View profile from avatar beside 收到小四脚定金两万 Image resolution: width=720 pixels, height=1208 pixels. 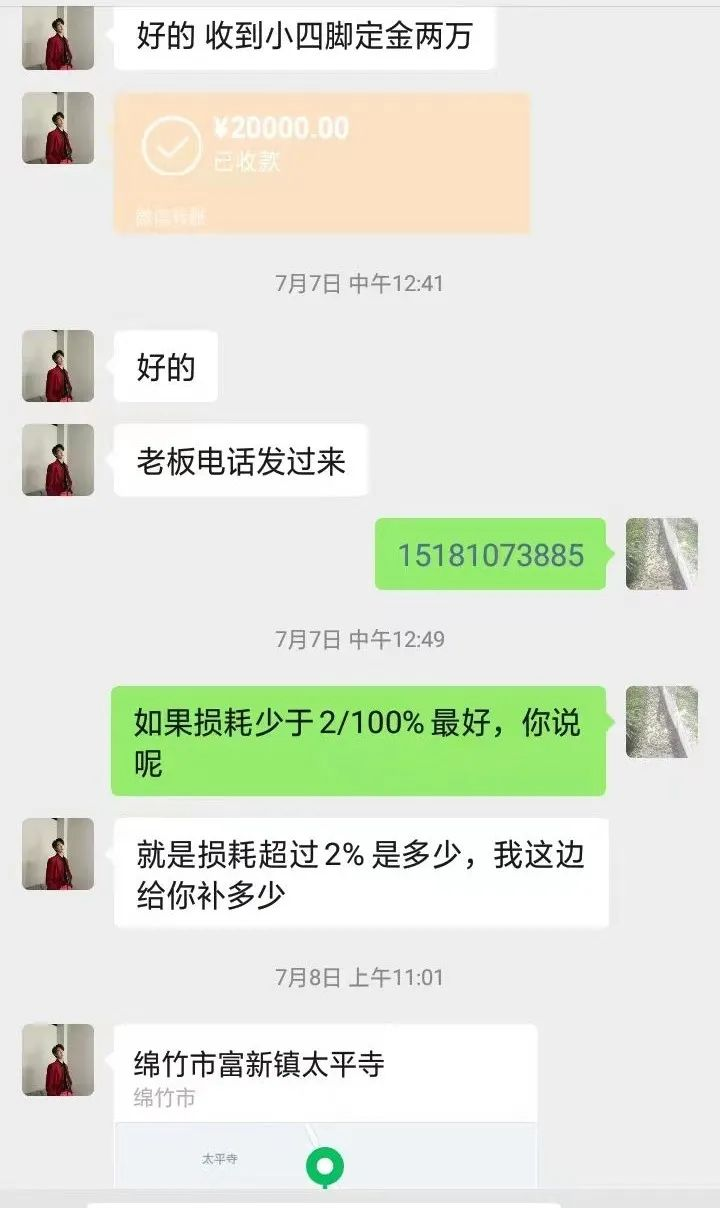(58, 38)
